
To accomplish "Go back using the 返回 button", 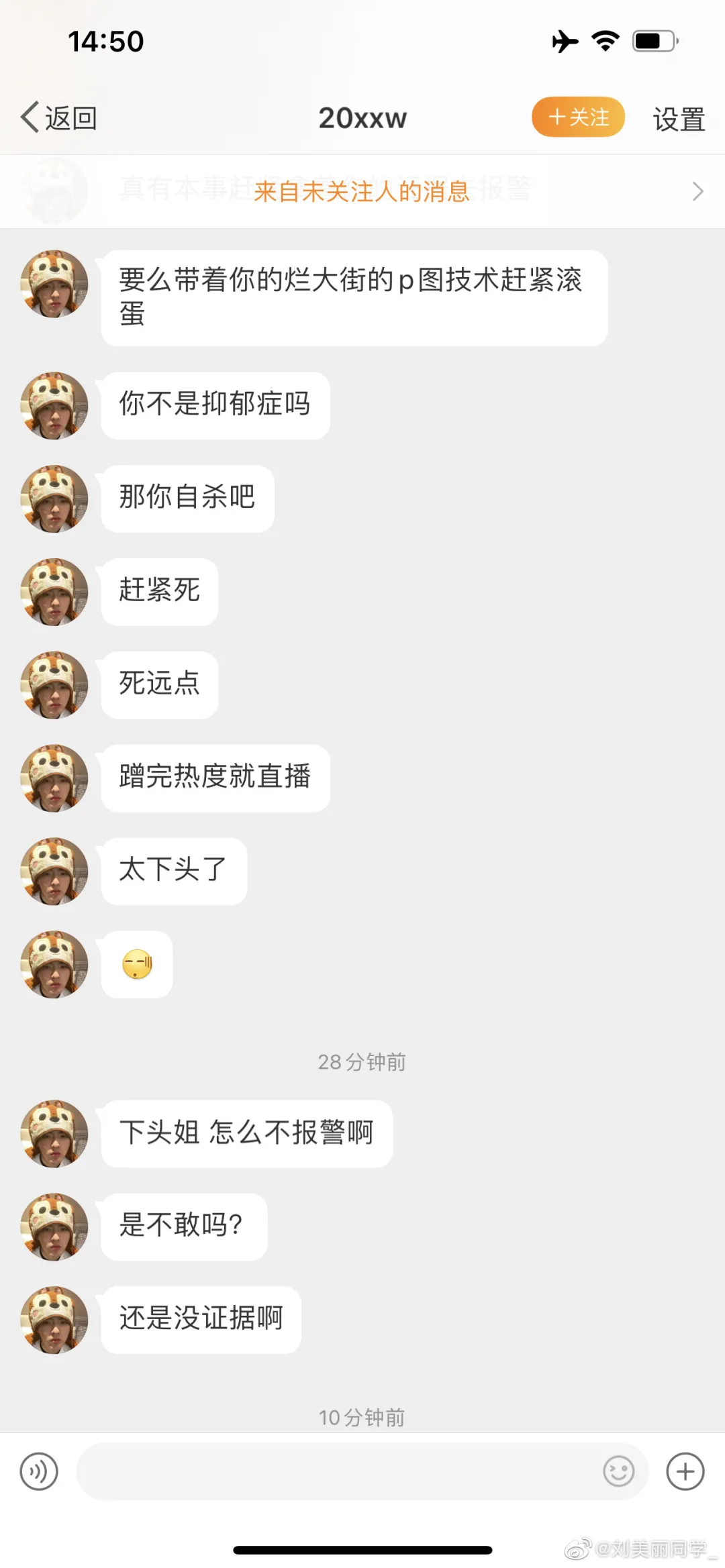I will coord(59,118).
